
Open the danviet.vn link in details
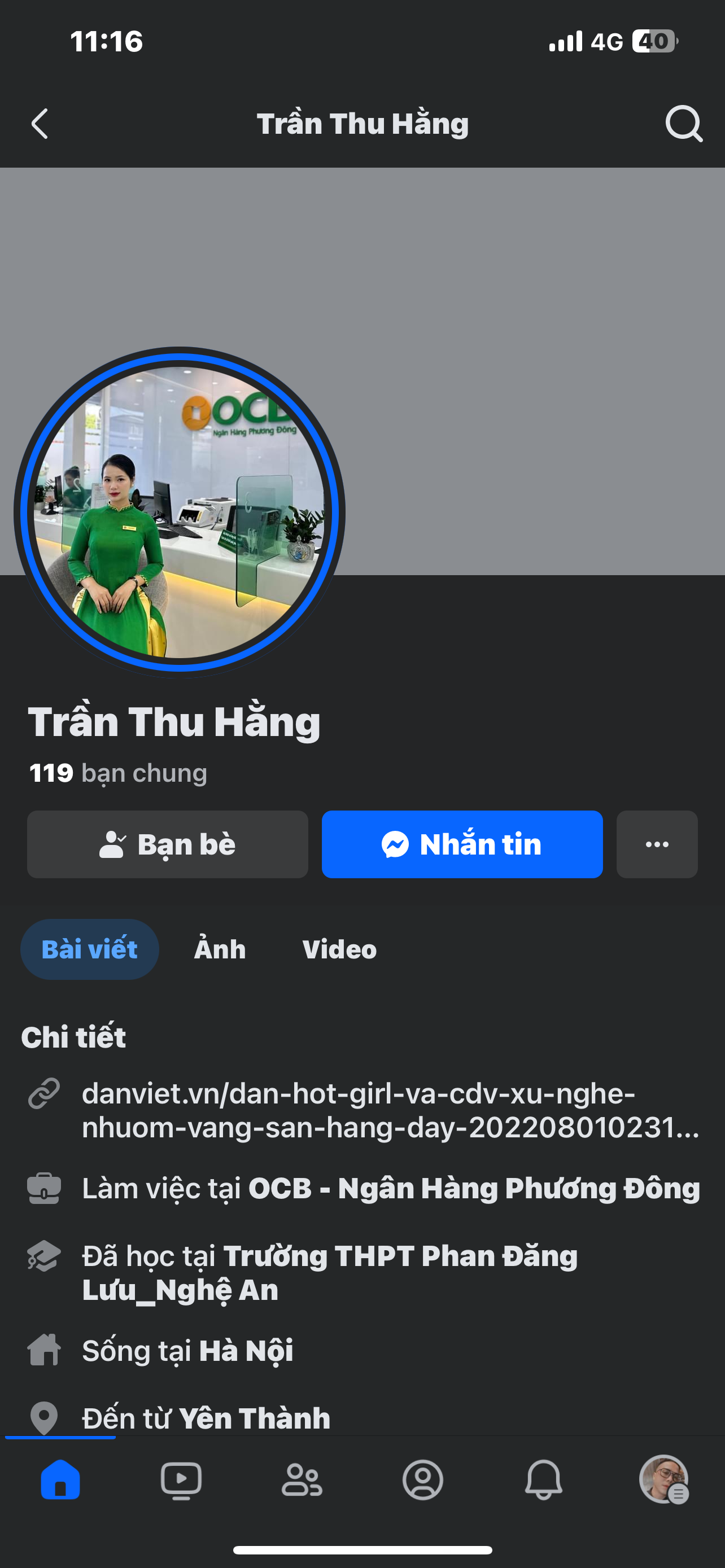coord(390,1111)
